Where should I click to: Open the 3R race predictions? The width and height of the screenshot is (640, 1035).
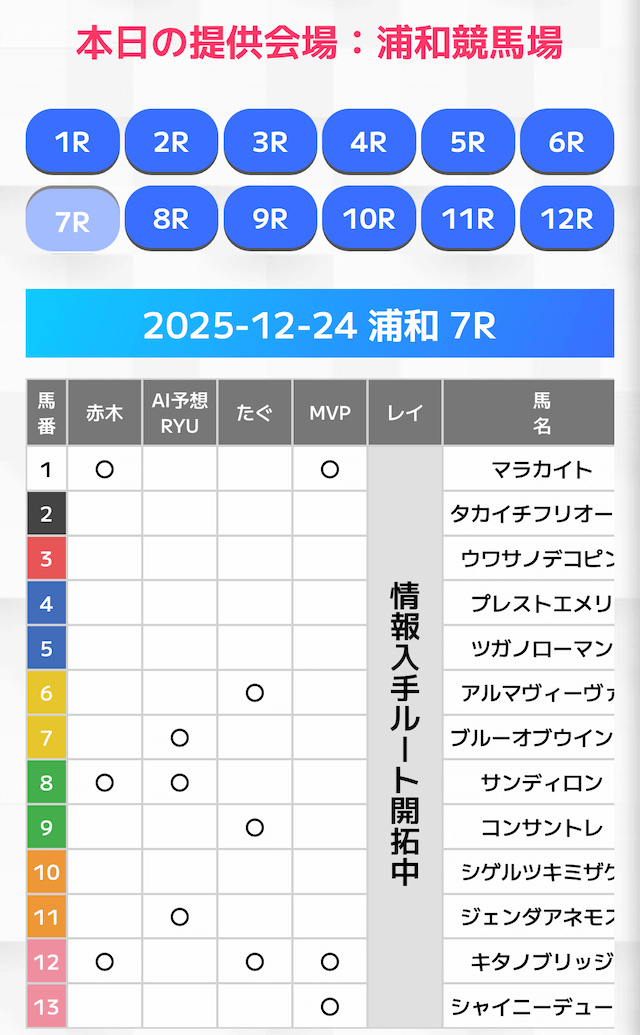pos(270,142)
